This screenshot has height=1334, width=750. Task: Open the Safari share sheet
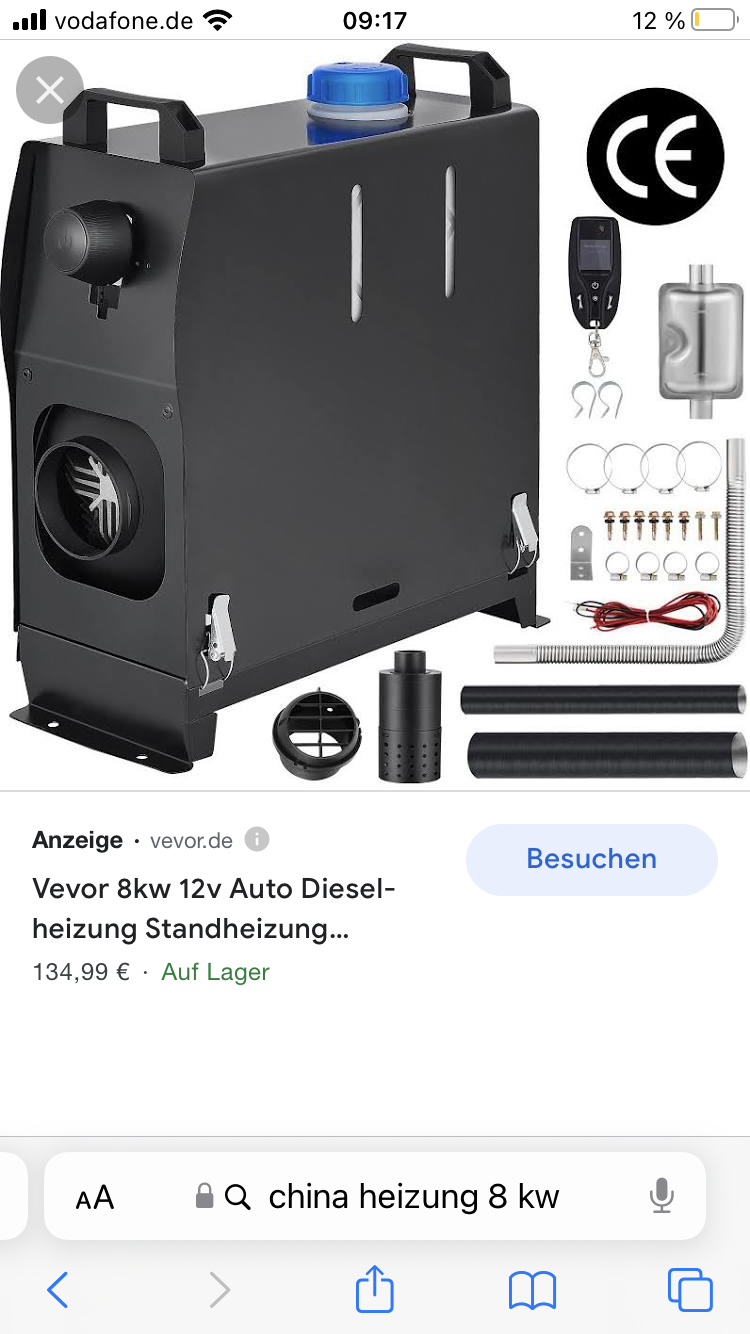[x=375, y=1289]
